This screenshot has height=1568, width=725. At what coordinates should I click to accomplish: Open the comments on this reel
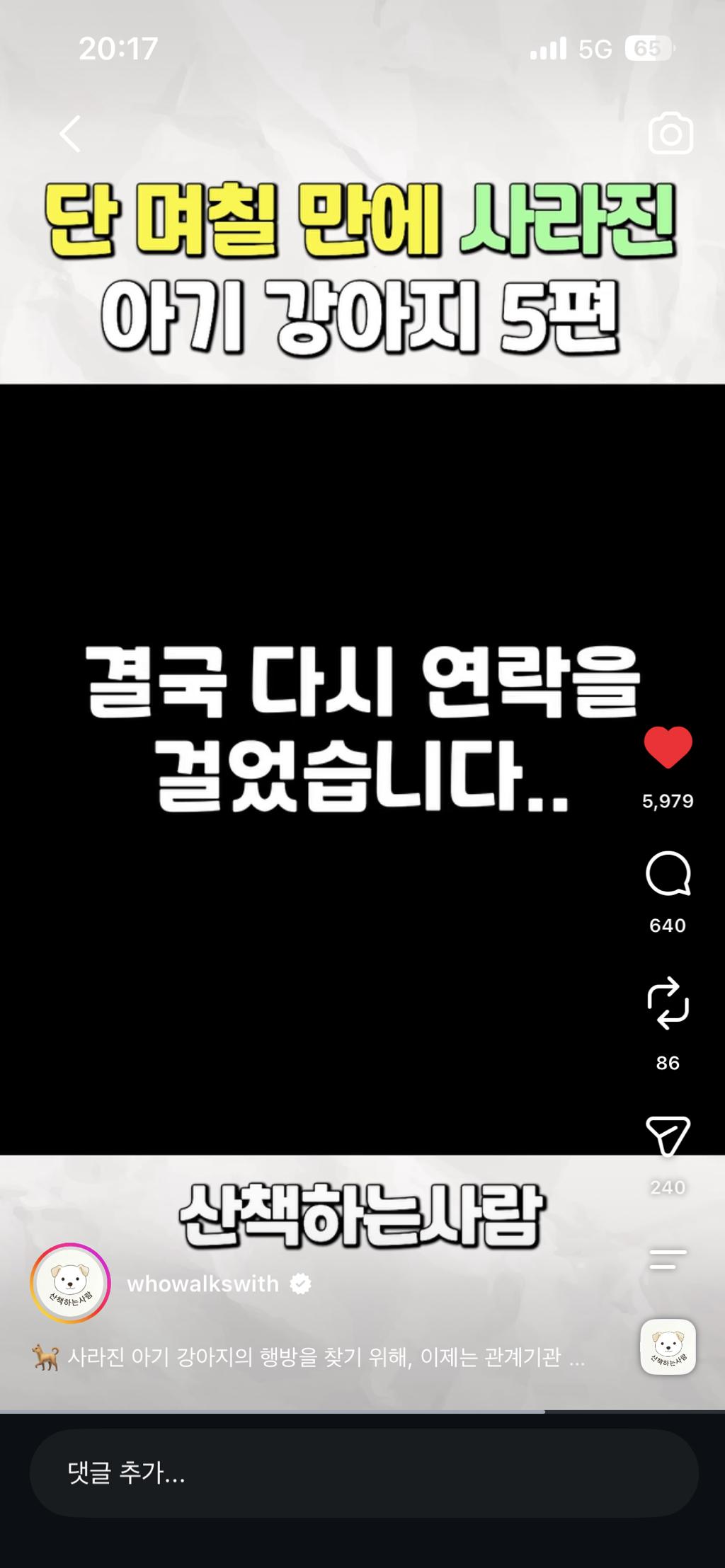click(x=668, y=874)
